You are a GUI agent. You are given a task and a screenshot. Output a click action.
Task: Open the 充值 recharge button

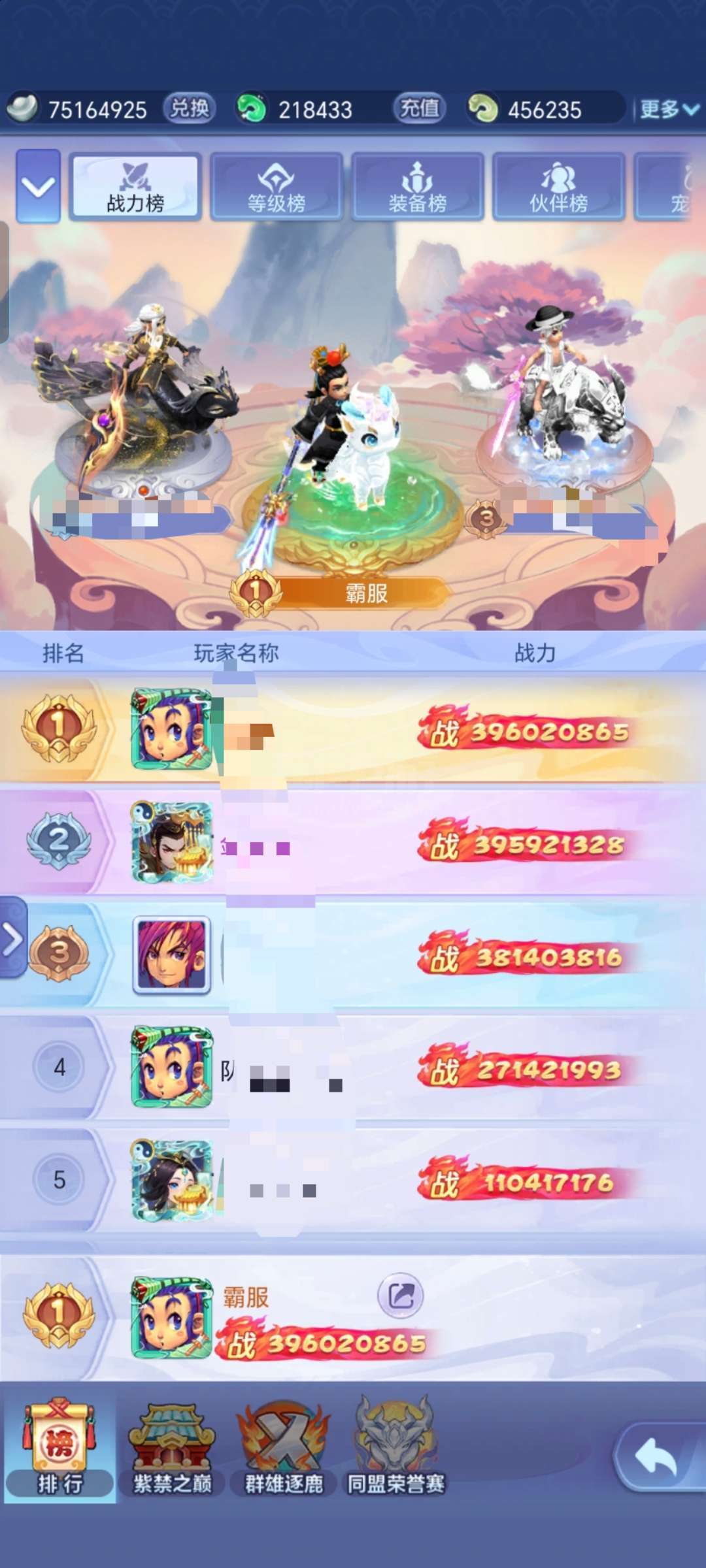point(420,108)
